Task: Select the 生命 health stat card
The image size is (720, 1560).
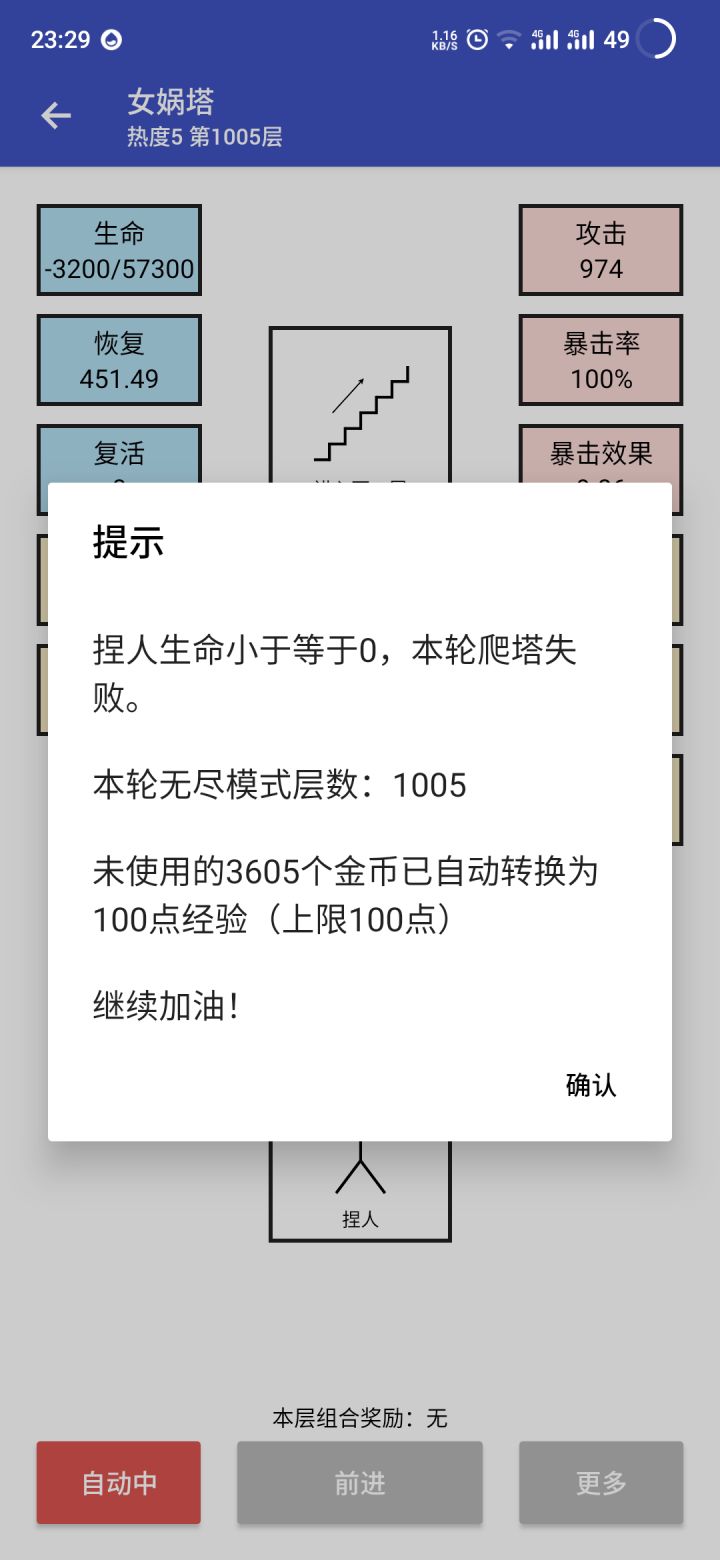Action: tap(118, 250)
